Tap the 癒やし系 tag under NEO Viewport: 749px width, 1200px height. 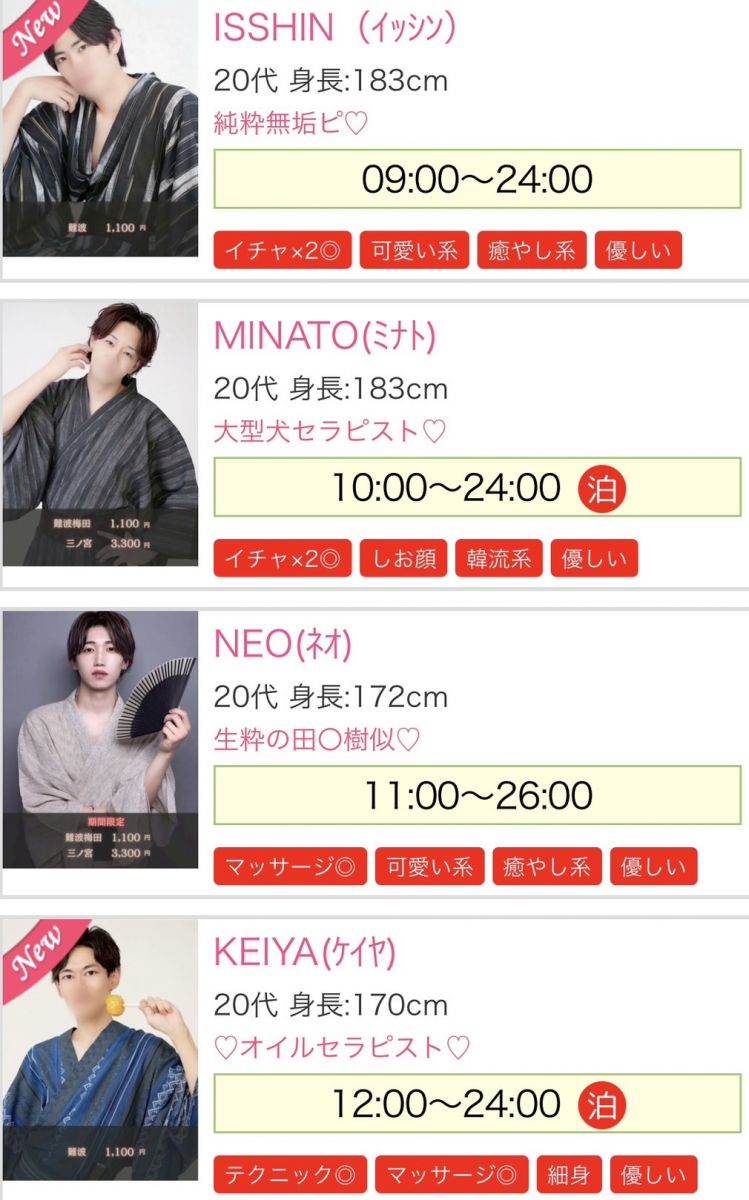pos(547,866)
